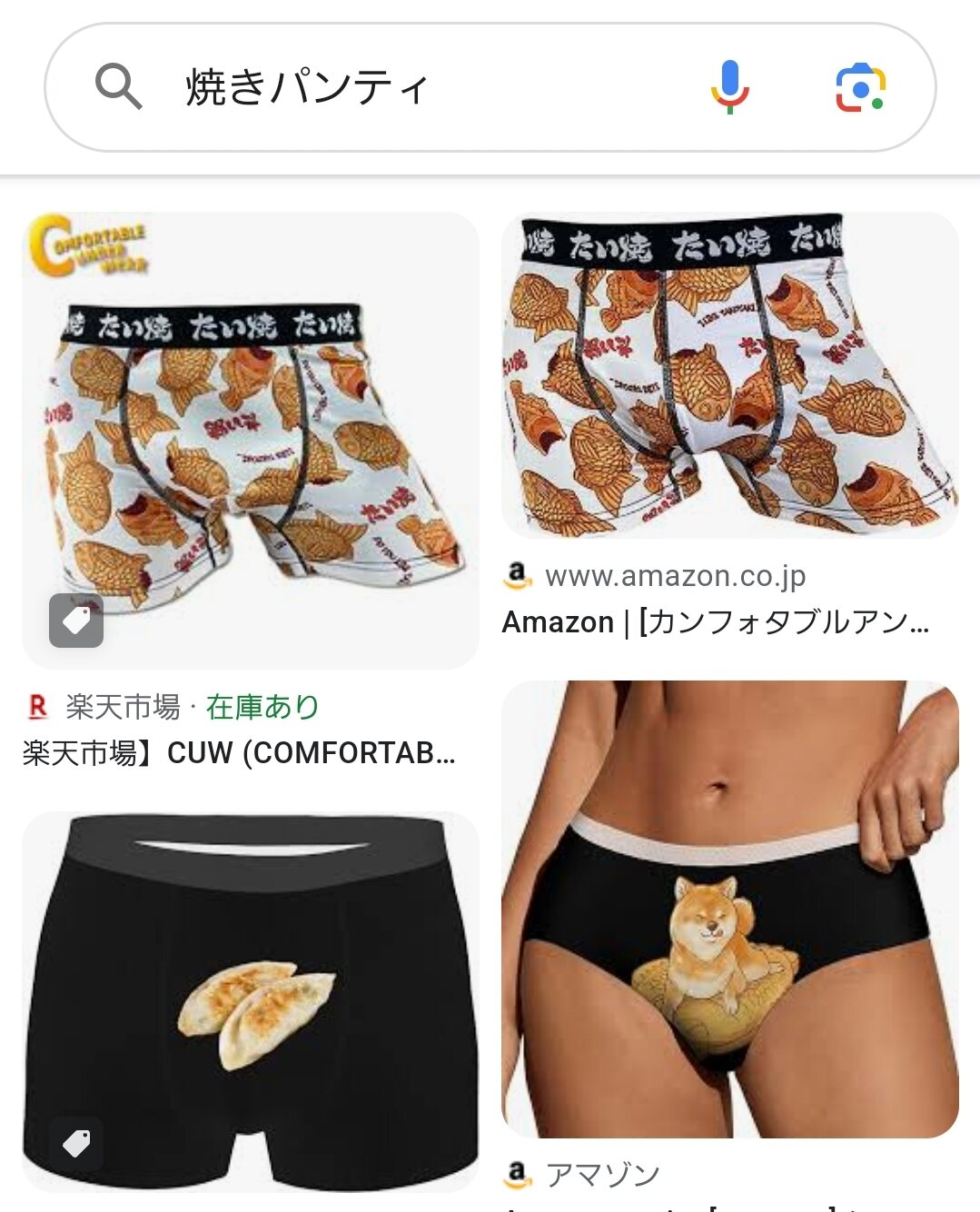Tap the magnifier search icon
Viewport: 980px width, 1212px height.
[119, 87]
